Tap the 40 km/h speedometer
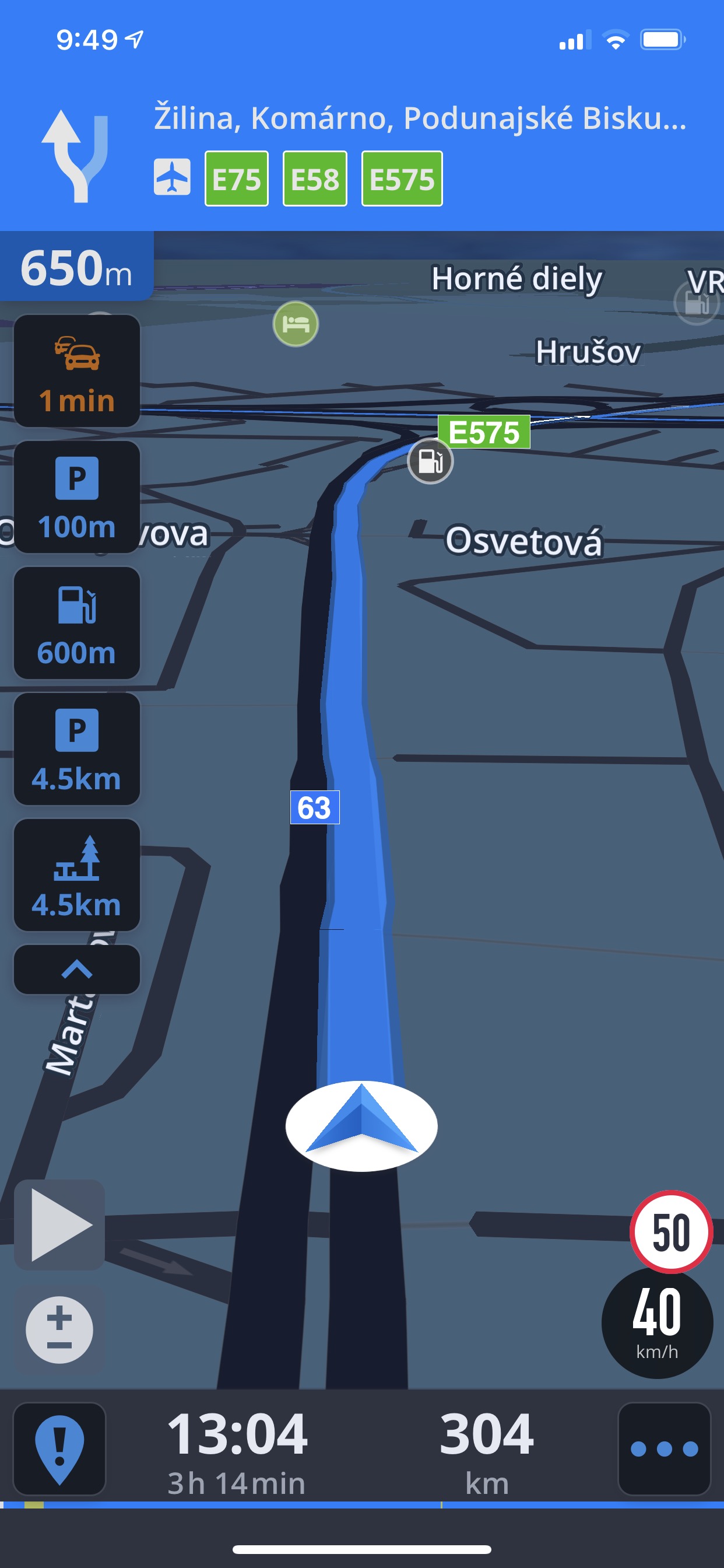Image resolution: width=724 pixels, height=1568 pixels. click(x=657, y=1322)
